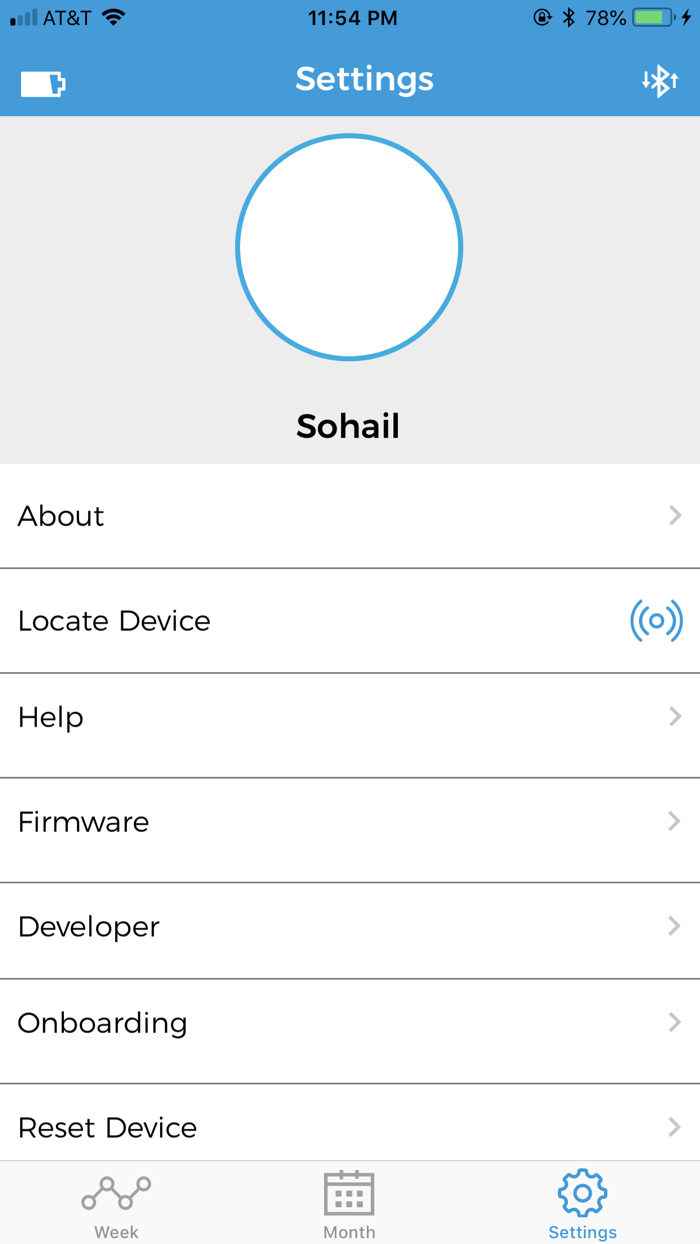Screen dimensions: 700x1244
Task: Open the Reset Device row
Action: tap(350, 1123)
